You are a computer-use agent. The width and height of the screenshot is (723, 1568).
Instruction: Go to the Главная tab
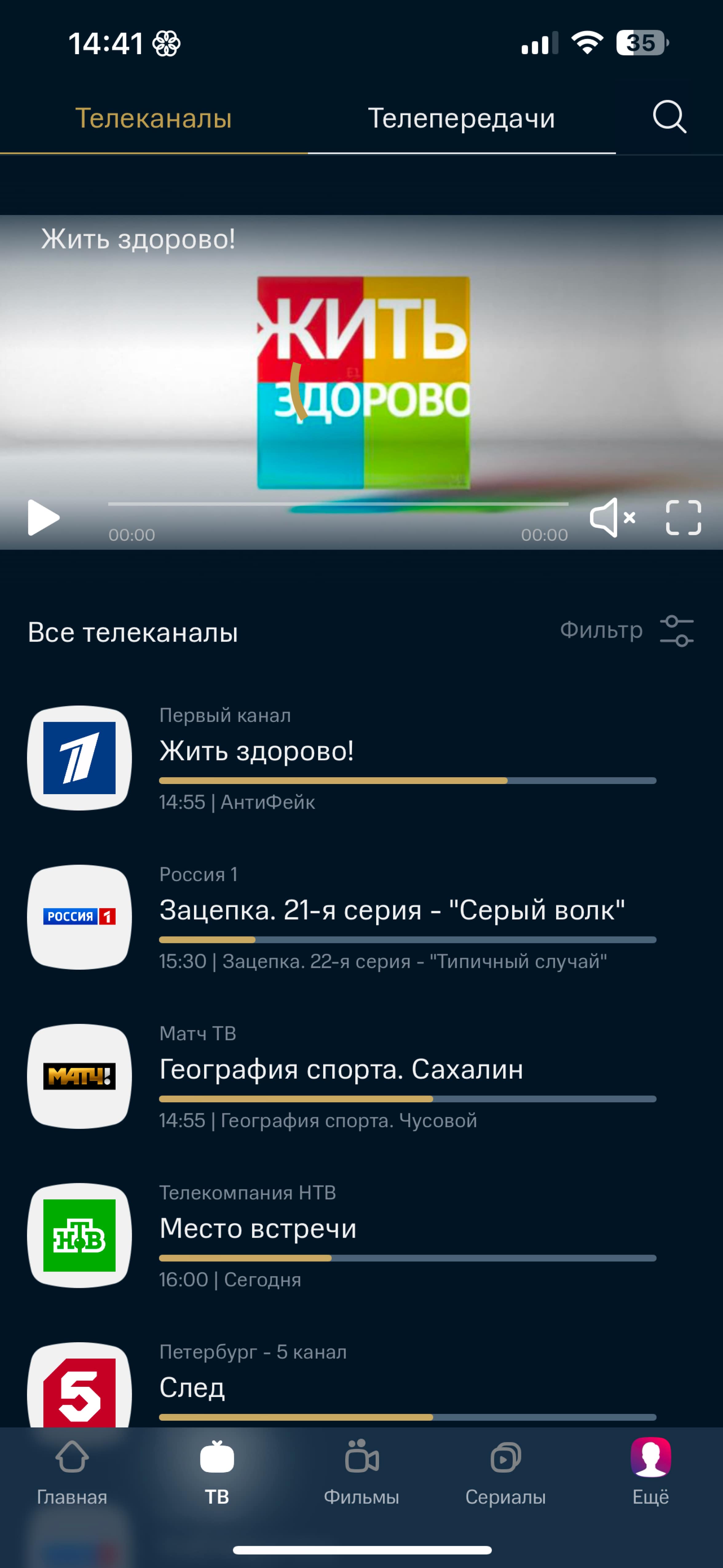(x=72, y=1472)
